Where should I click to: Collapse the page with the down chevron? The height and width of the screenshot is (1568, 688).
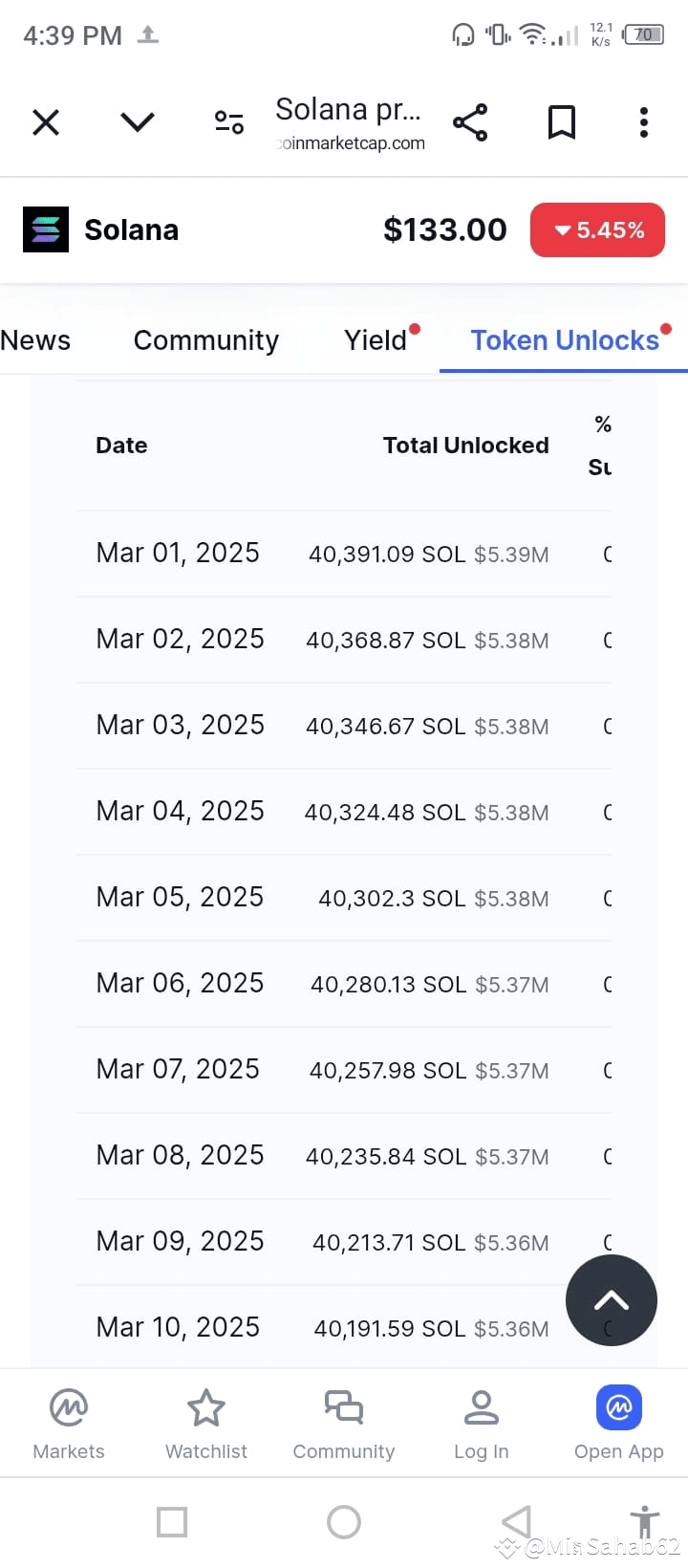(x=137, y=122)
